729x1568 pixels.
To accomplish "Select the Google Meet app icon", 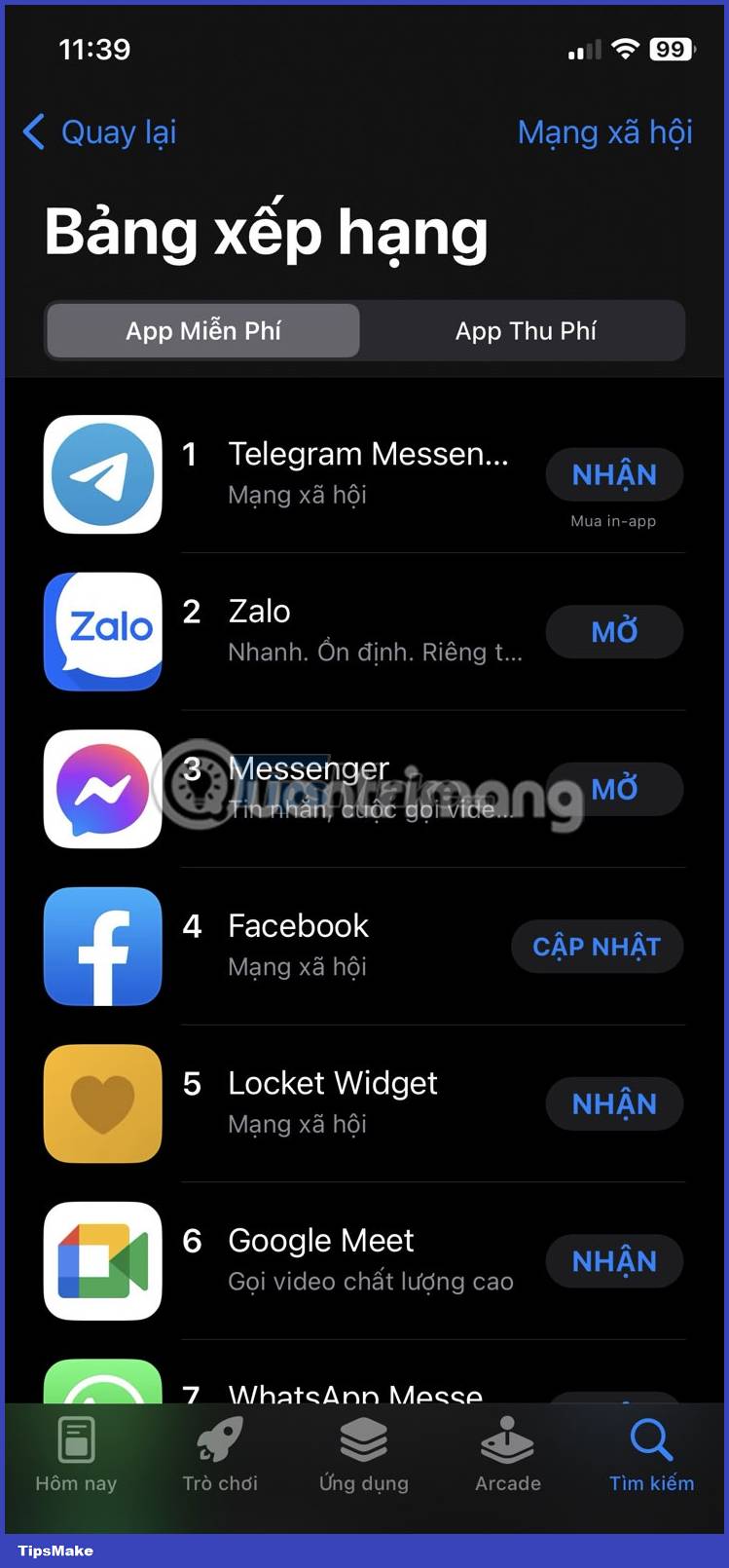I will point(102,1261).
